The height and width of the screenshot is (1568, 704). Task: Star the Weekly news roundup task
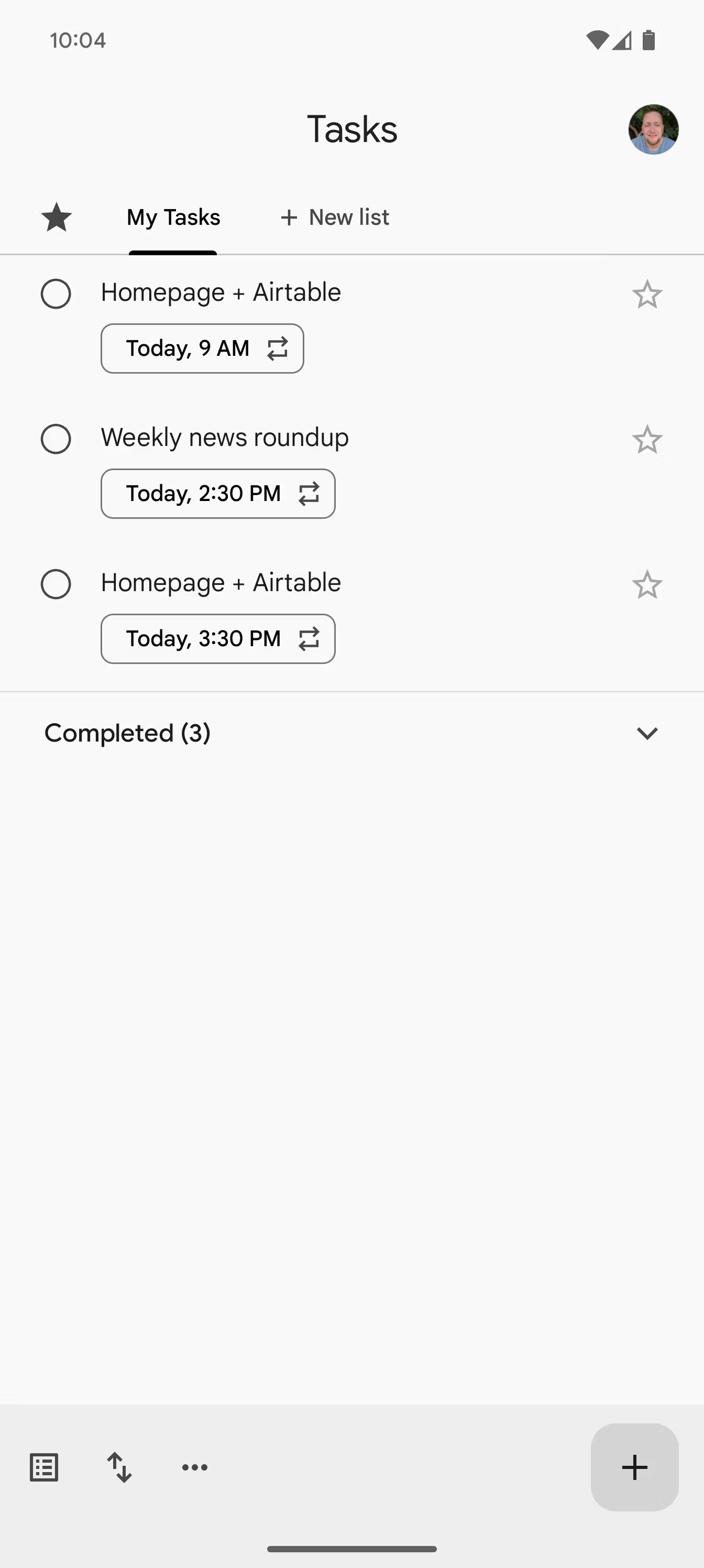tap(647, 440)
